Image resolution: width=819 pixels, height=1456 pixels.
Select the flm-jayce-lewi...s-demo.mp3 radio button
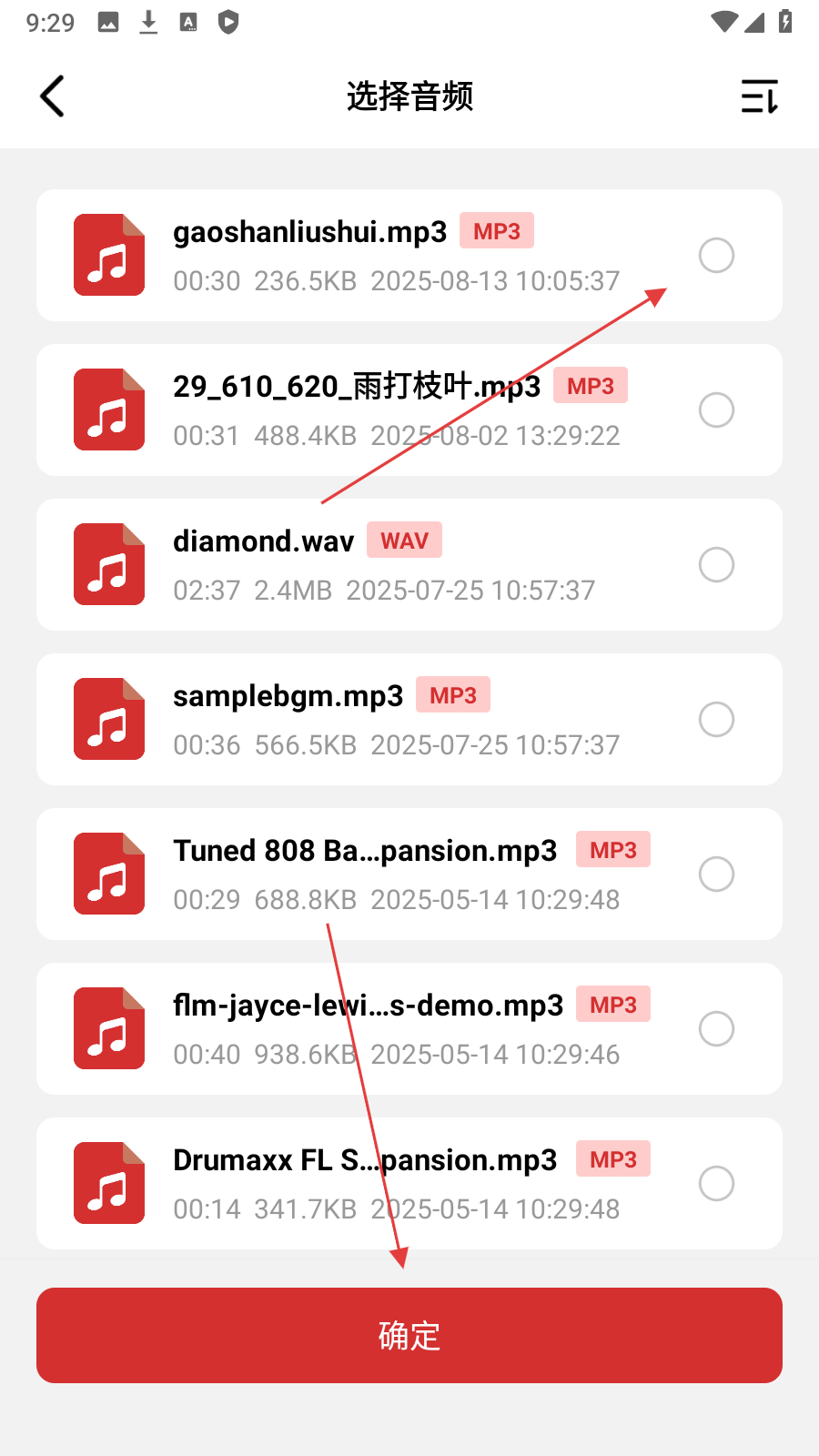[x=716, y=1029]
